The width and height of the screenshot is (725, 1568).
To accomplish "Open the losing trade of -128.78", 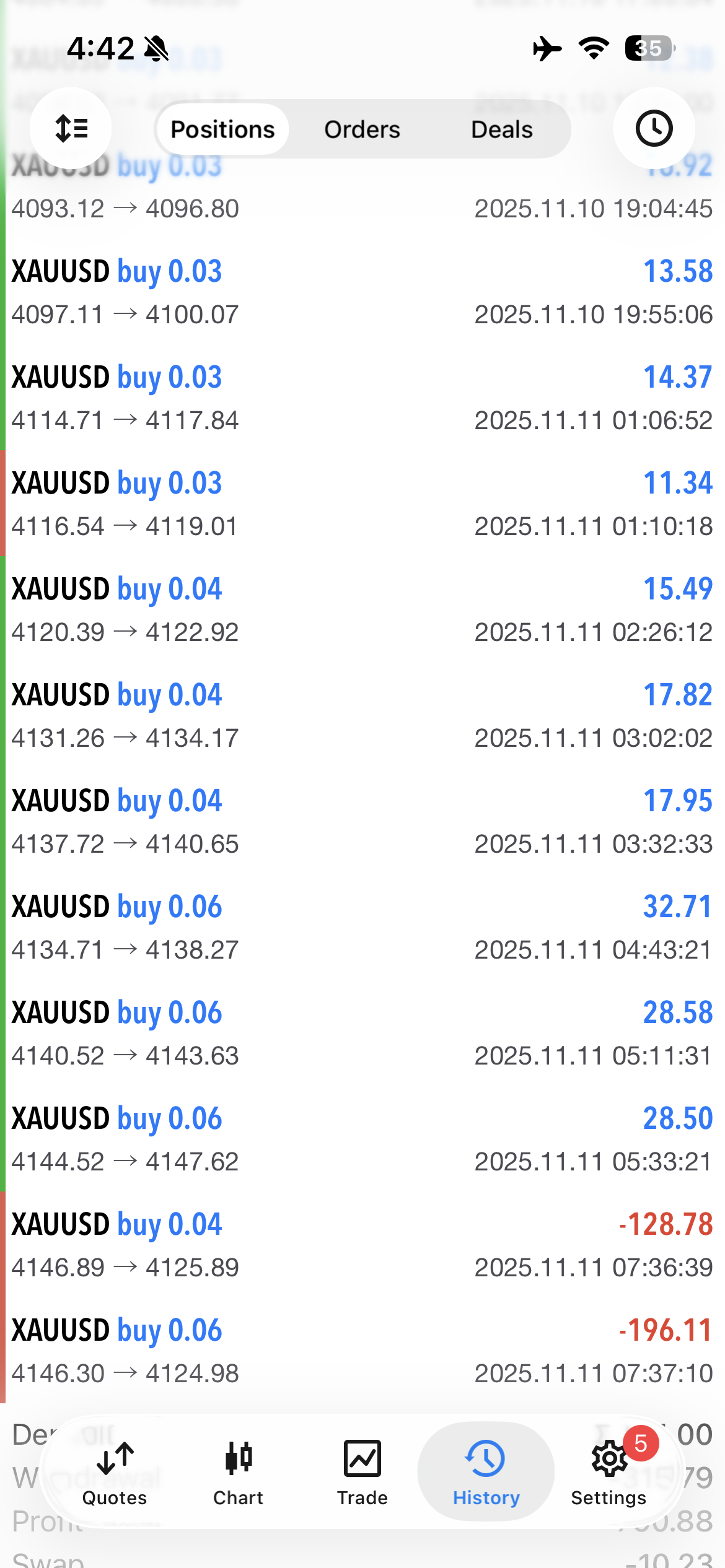I will coord(362,1245).
